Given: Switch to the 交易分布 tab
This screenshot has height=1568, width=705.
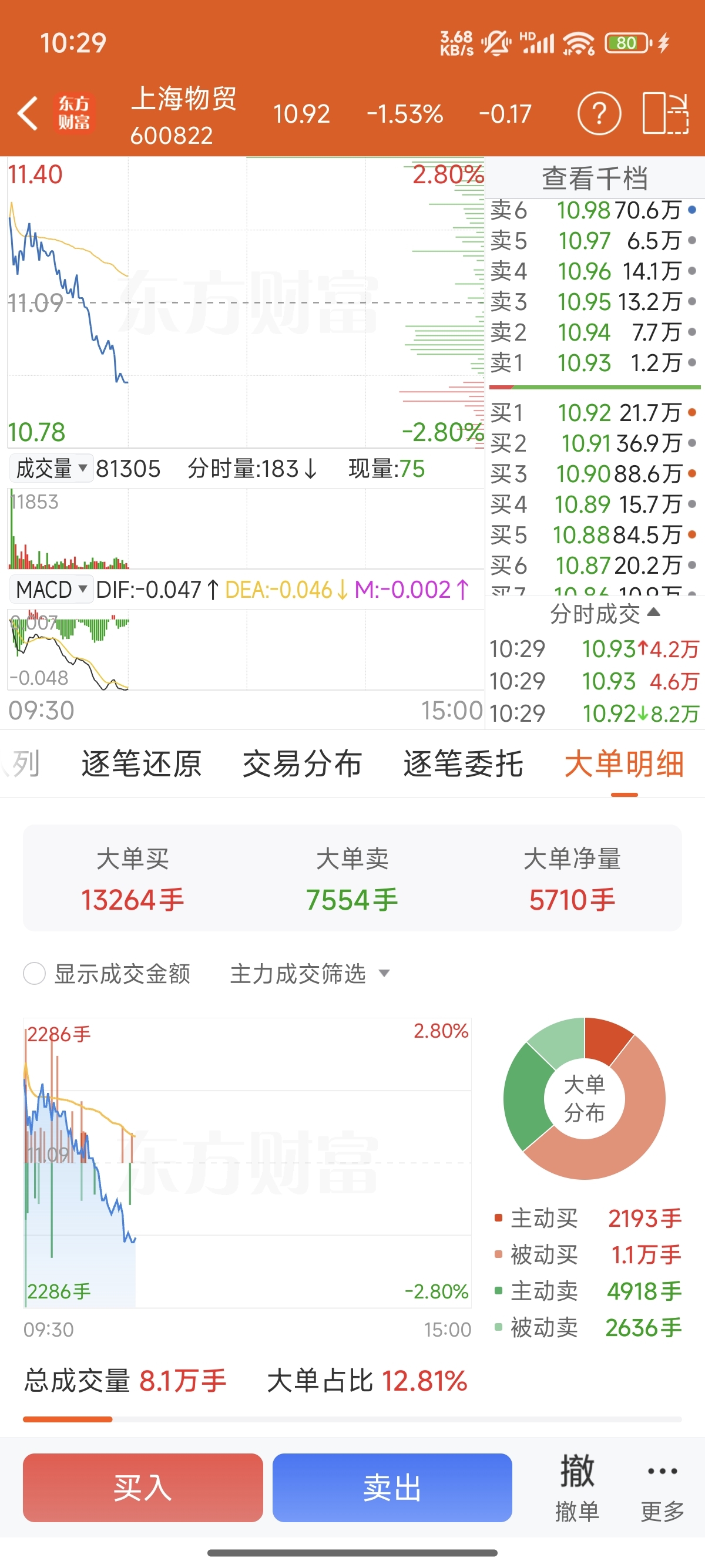Looking at the screenshot, I should coord(302,764).
